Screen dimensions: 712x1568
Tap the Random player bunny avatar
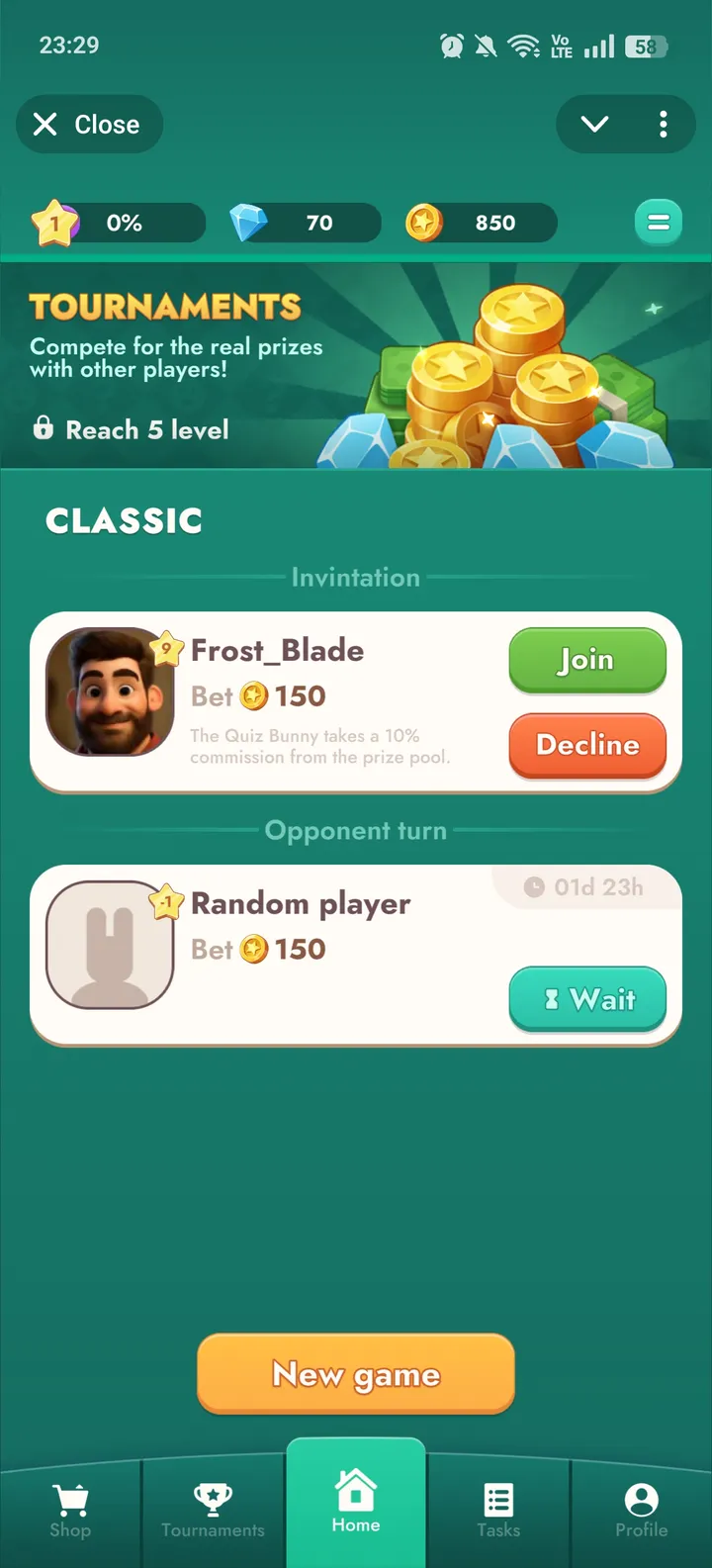pos(111,945)
